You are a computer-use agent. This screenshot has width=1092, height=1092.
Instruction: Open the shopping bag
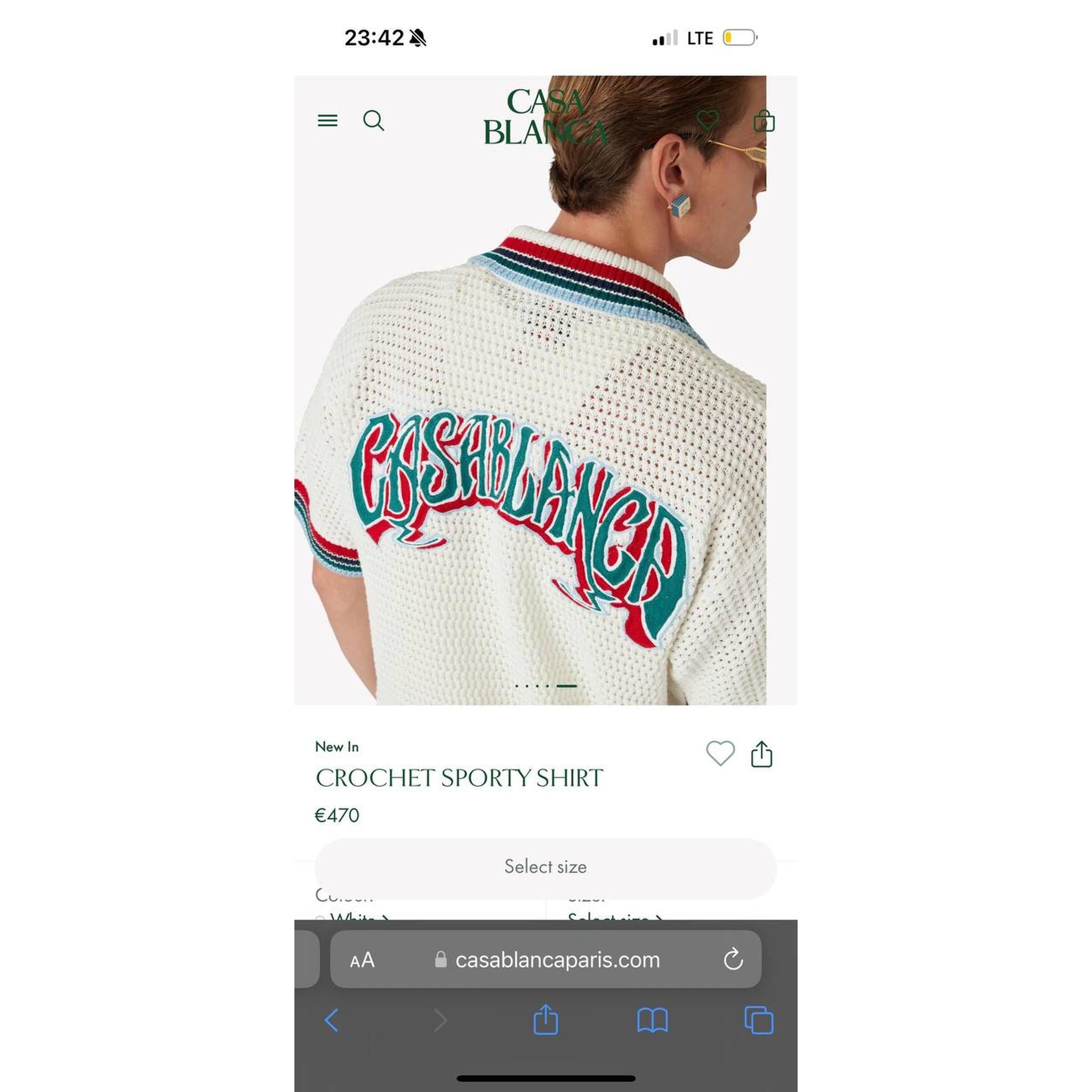(x=763, y=121)
